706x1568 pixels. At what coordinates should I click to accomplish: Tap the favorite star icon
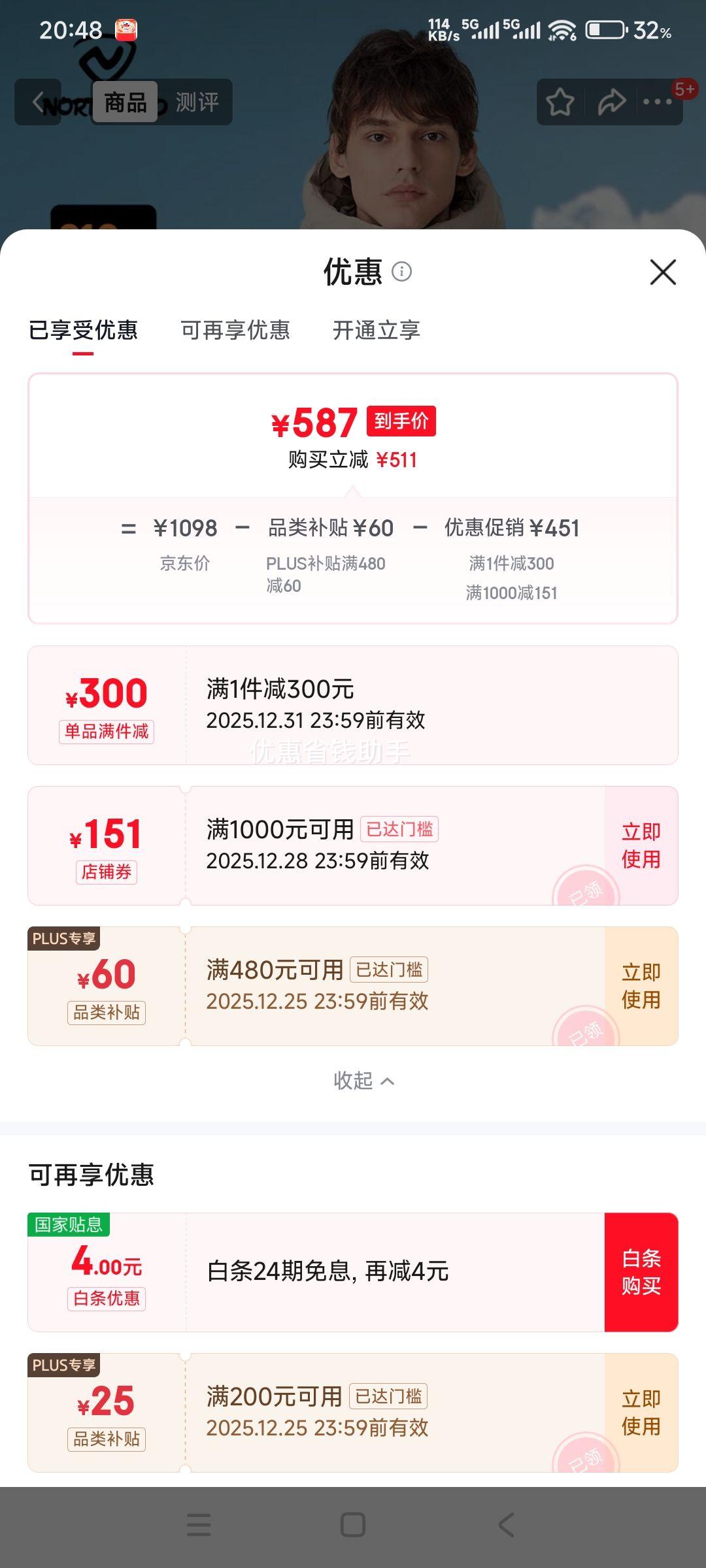click(560, 102)
